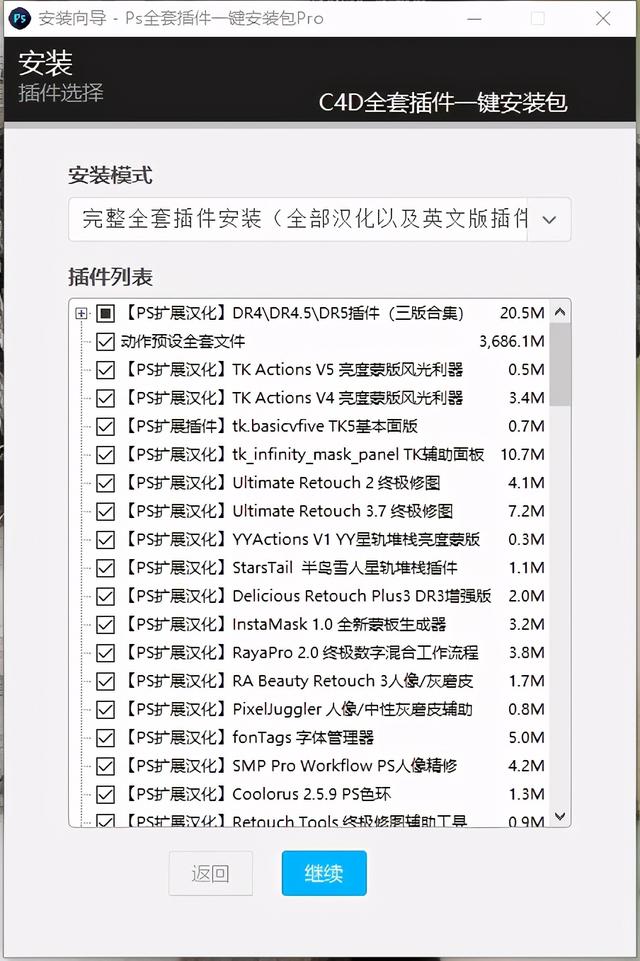This screenshot has height=961, width=640.
Task: Deselect RayaPro 2.0 终极数字混合工作流程
Action: (106, 653)
